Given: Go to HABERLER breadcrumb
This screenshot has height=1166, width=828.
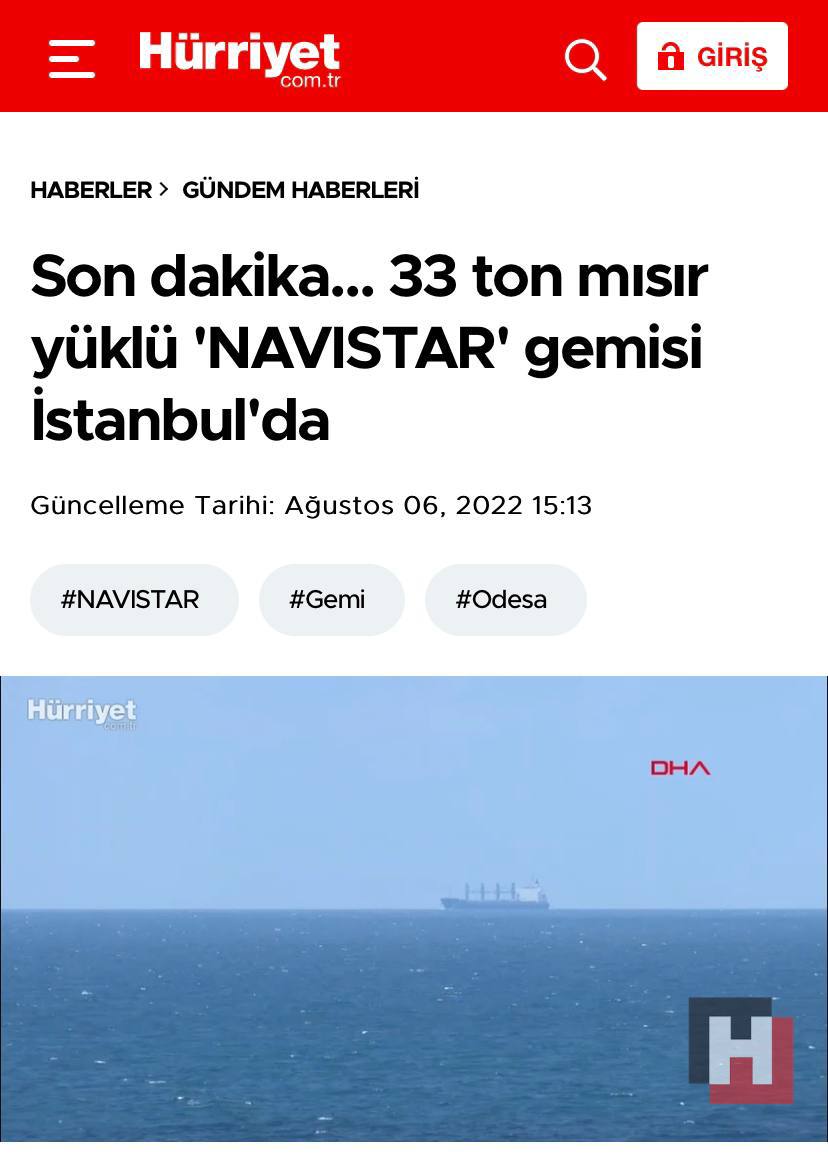Looking at the screenshot, I should pos(91,190).
